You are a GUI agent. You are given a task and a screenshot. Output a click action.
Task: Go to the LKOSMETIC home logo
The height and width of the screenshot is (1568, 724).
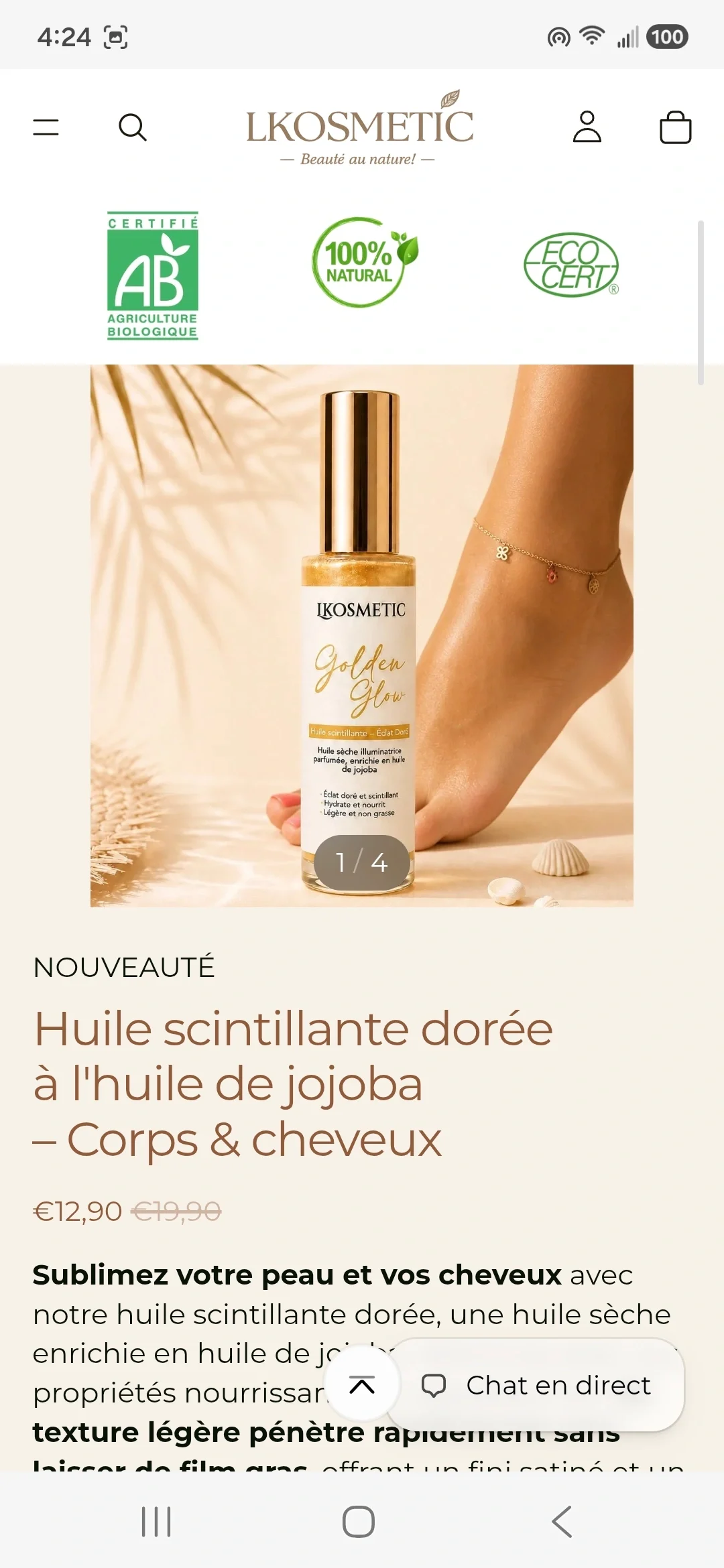pos(360,128)
